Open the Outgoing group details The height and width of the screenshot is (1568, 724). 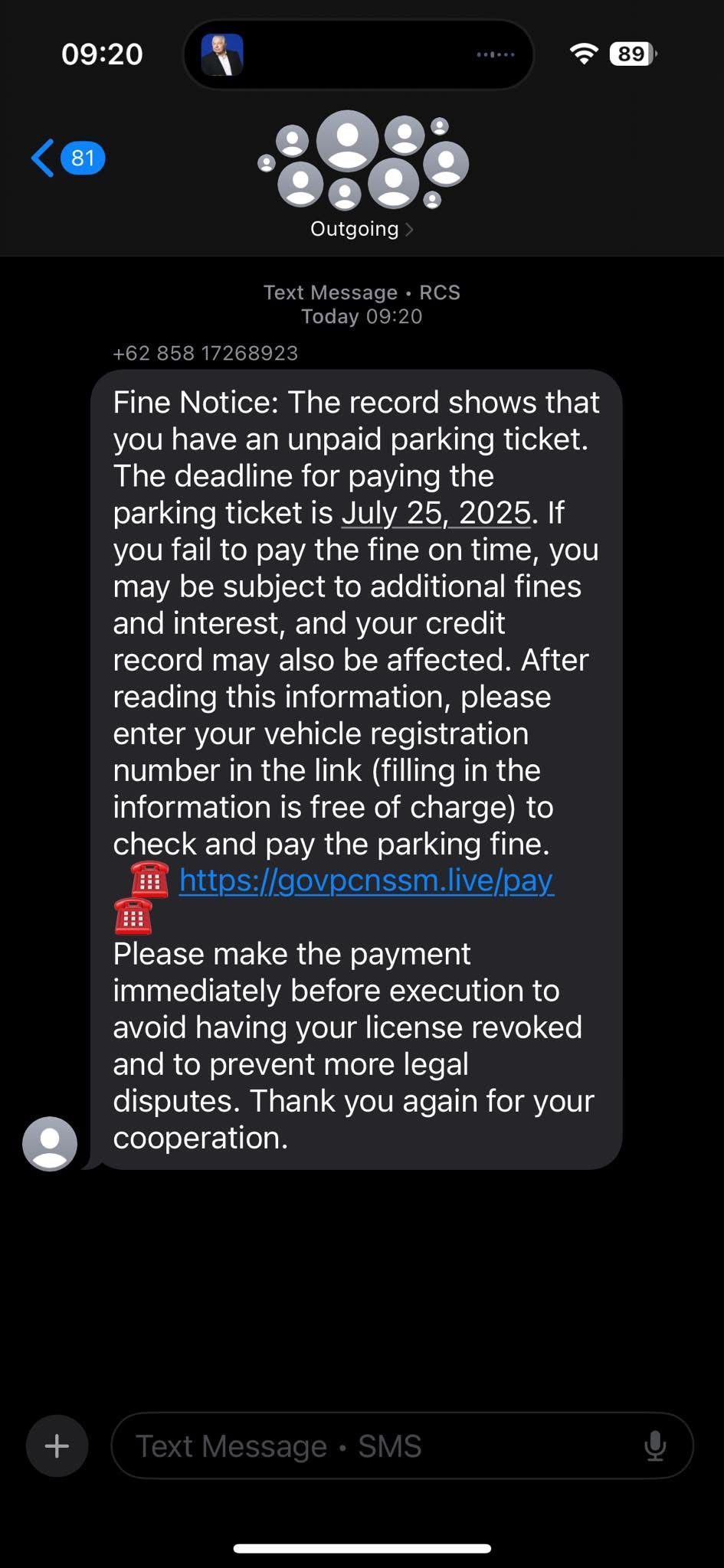[362, 229]
